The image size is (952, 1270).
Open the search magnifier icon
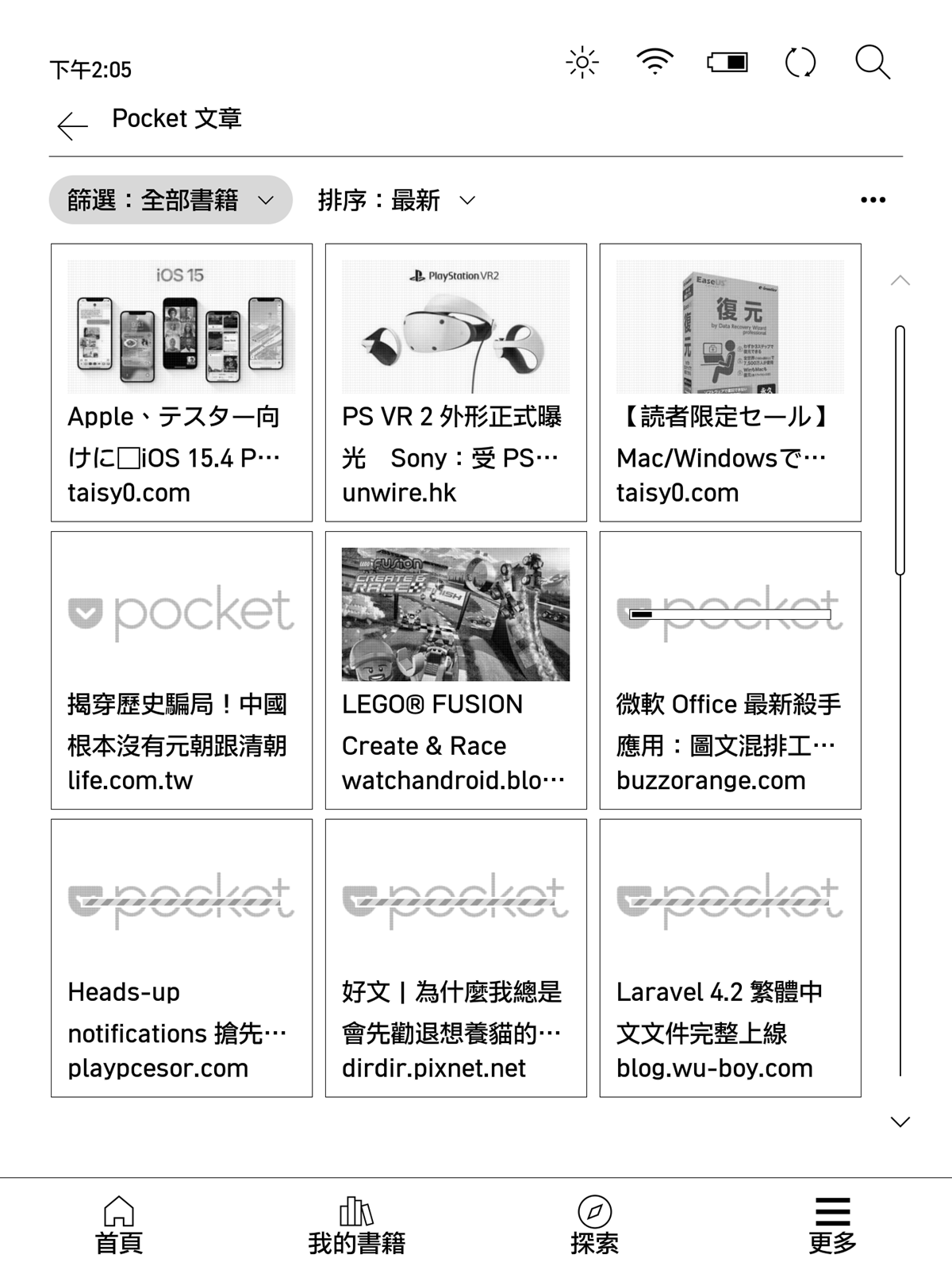pos(872,63)
